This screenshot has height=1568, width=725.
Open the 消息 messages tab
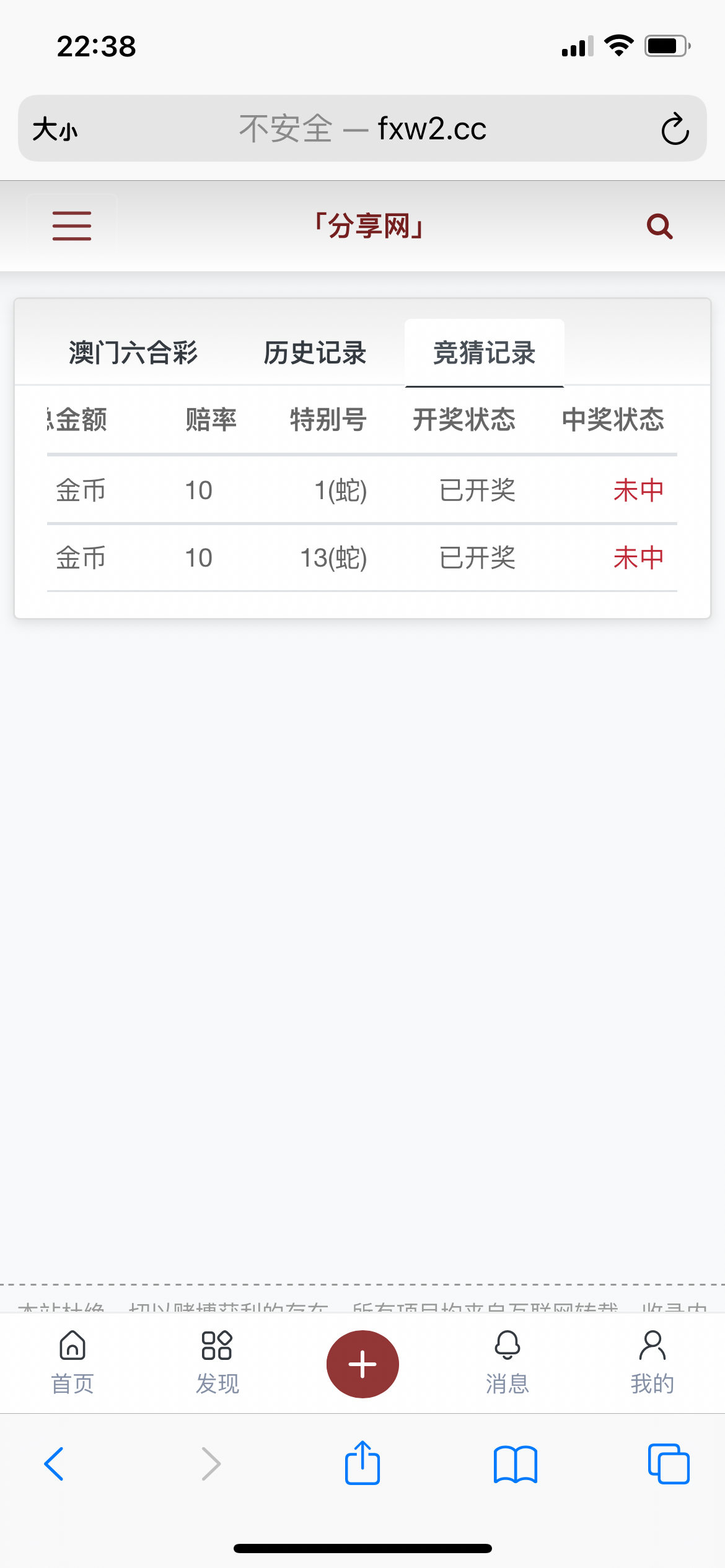click(507, 1362)
